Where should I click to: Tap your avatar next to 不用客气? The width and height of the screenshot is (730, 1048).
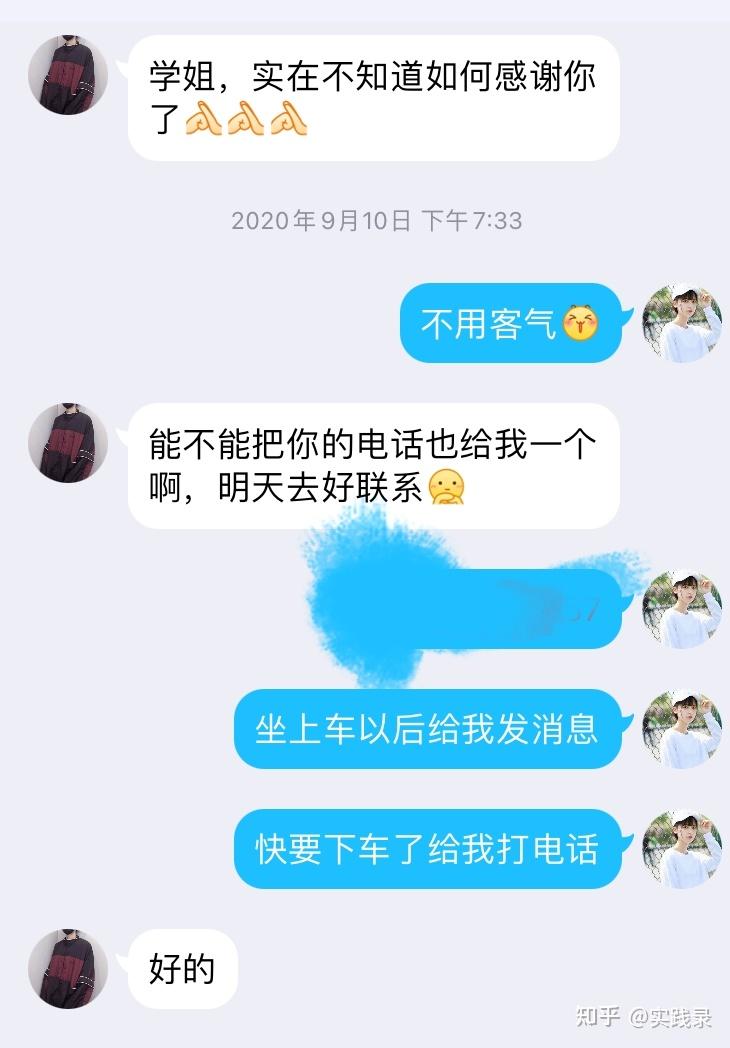pos(682,322)
